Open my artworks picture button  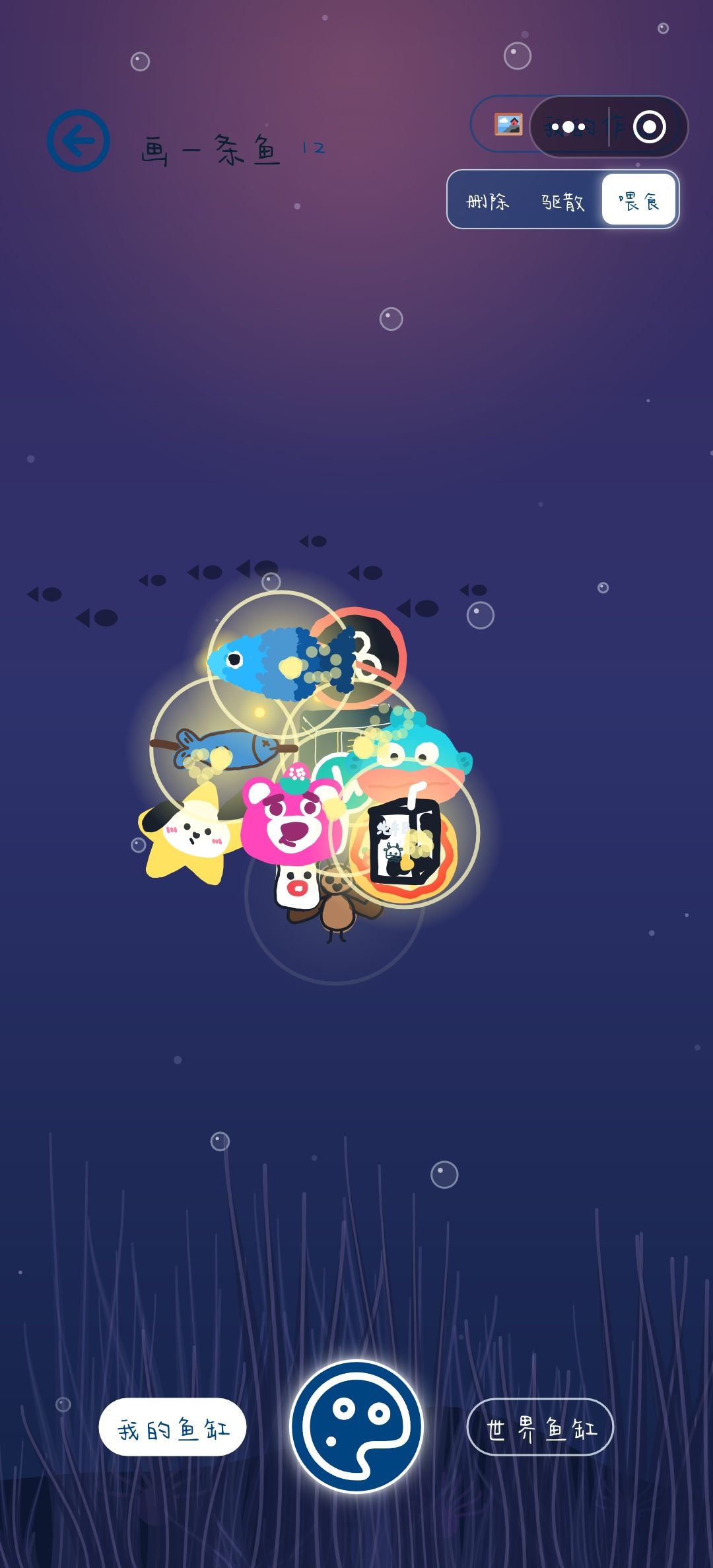507,124
